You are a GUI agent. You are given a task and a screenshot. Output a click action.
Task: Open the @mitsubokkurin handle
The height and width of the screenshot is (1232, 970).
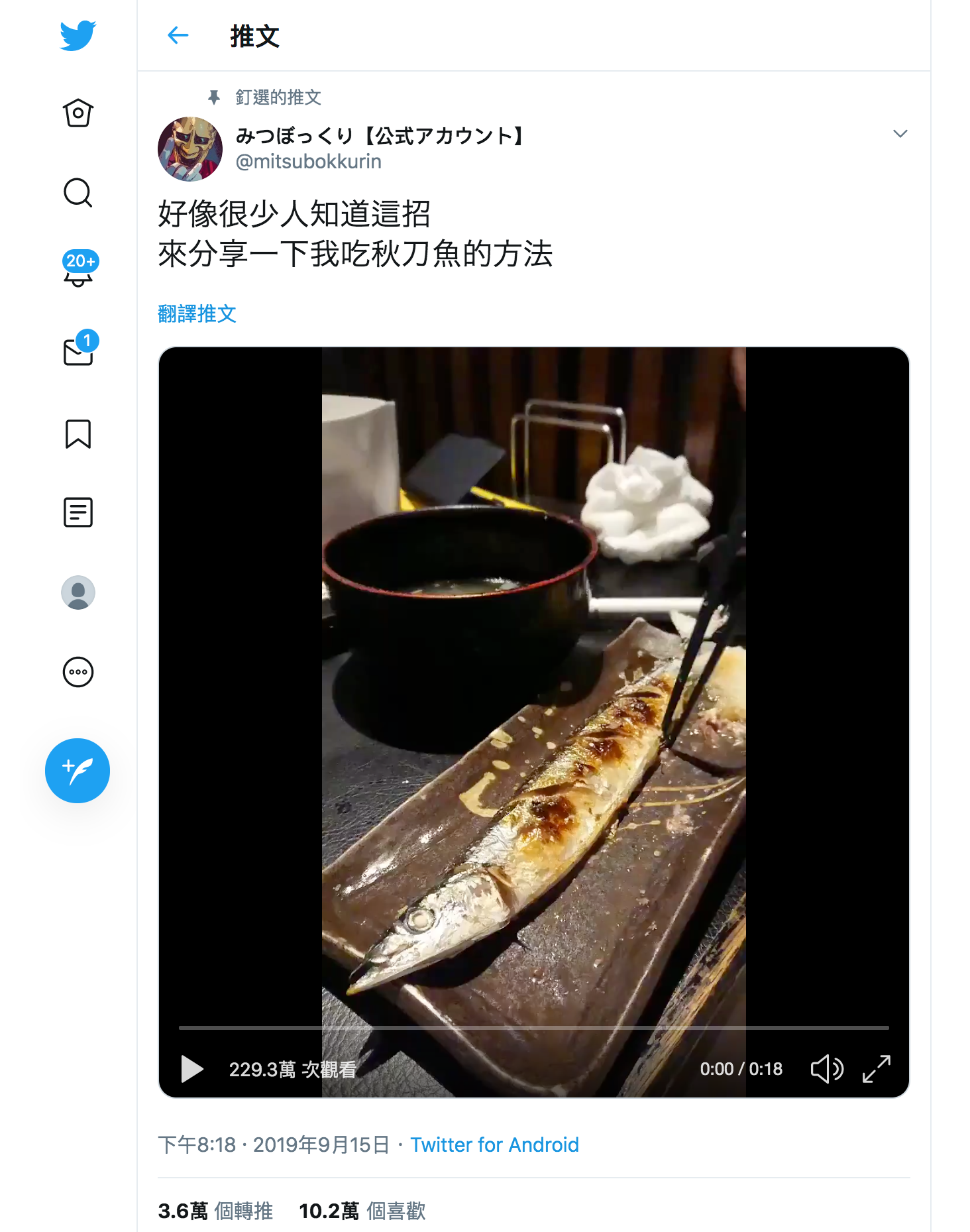[308, 162]
